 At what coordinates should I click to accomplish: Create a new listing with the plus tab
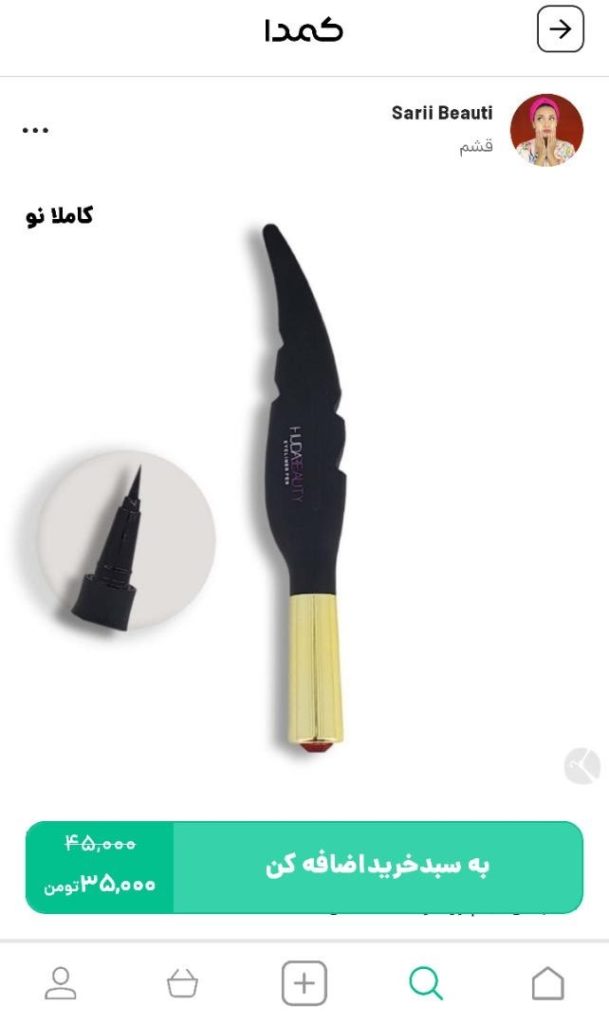click(x=304, y=983)
